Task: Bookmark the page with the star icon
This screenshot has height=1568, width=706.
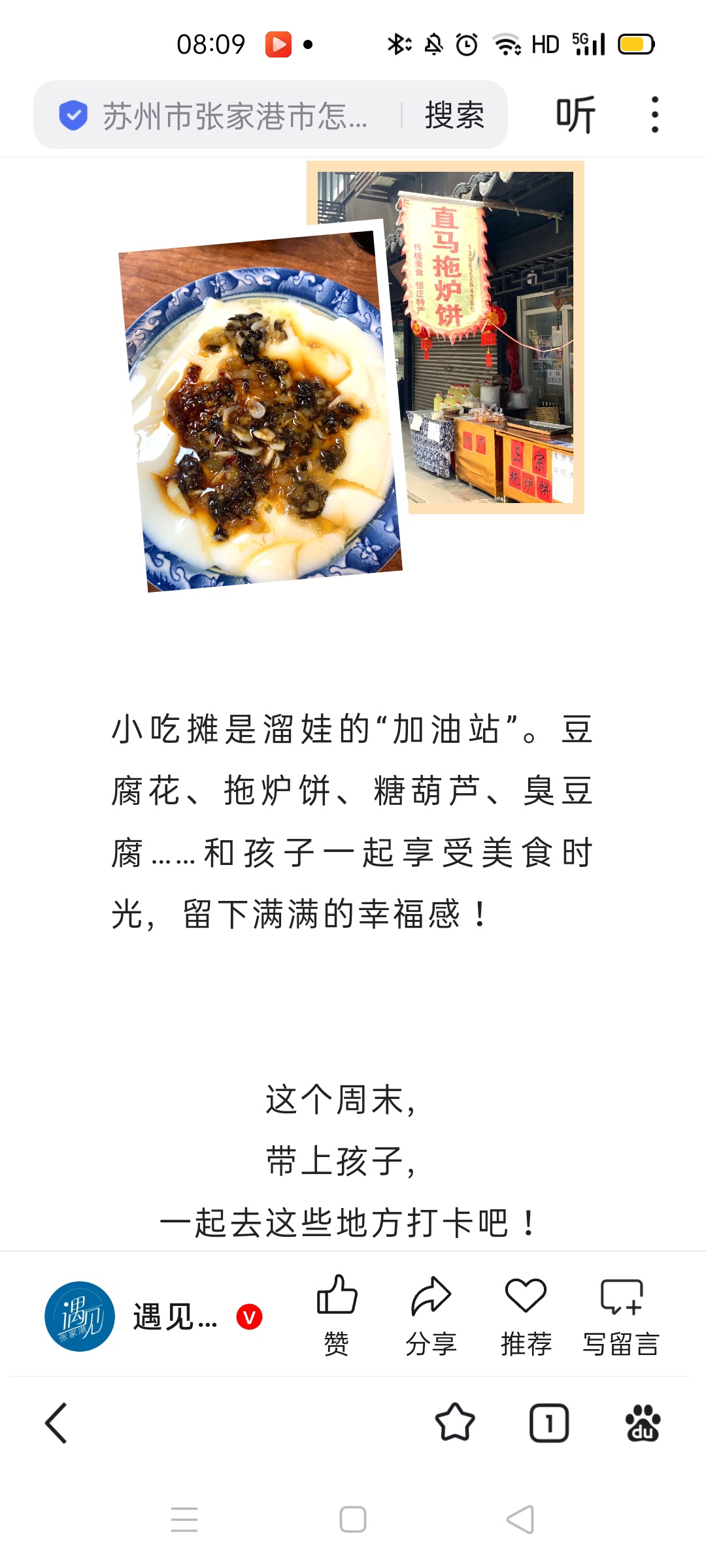Action: [455, 1423]
